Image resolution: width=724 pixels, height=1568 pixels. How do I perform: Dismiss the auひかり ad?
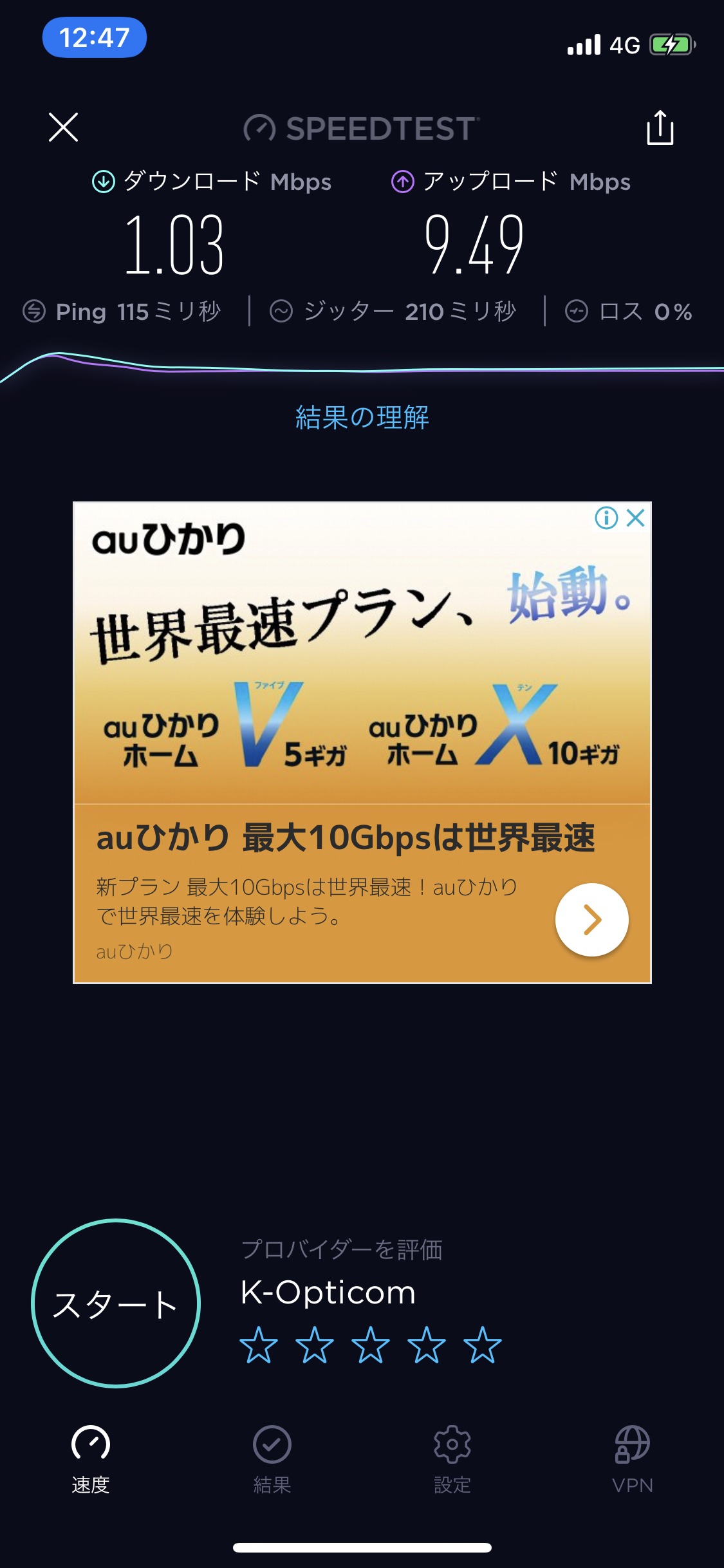(x=636, y=518)
